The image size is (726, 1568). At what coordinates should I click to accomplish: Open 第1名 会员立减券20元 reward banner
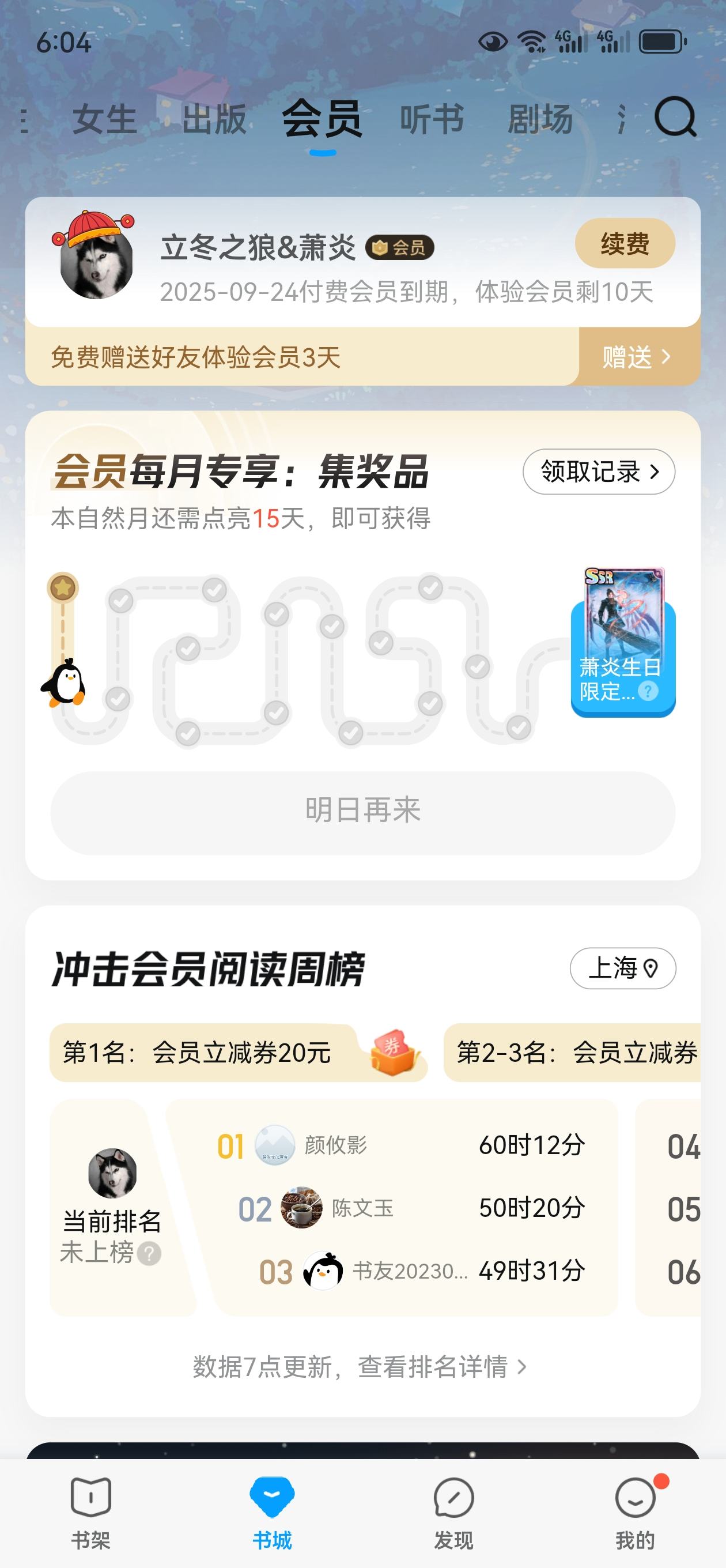(x=239, y=1053)
